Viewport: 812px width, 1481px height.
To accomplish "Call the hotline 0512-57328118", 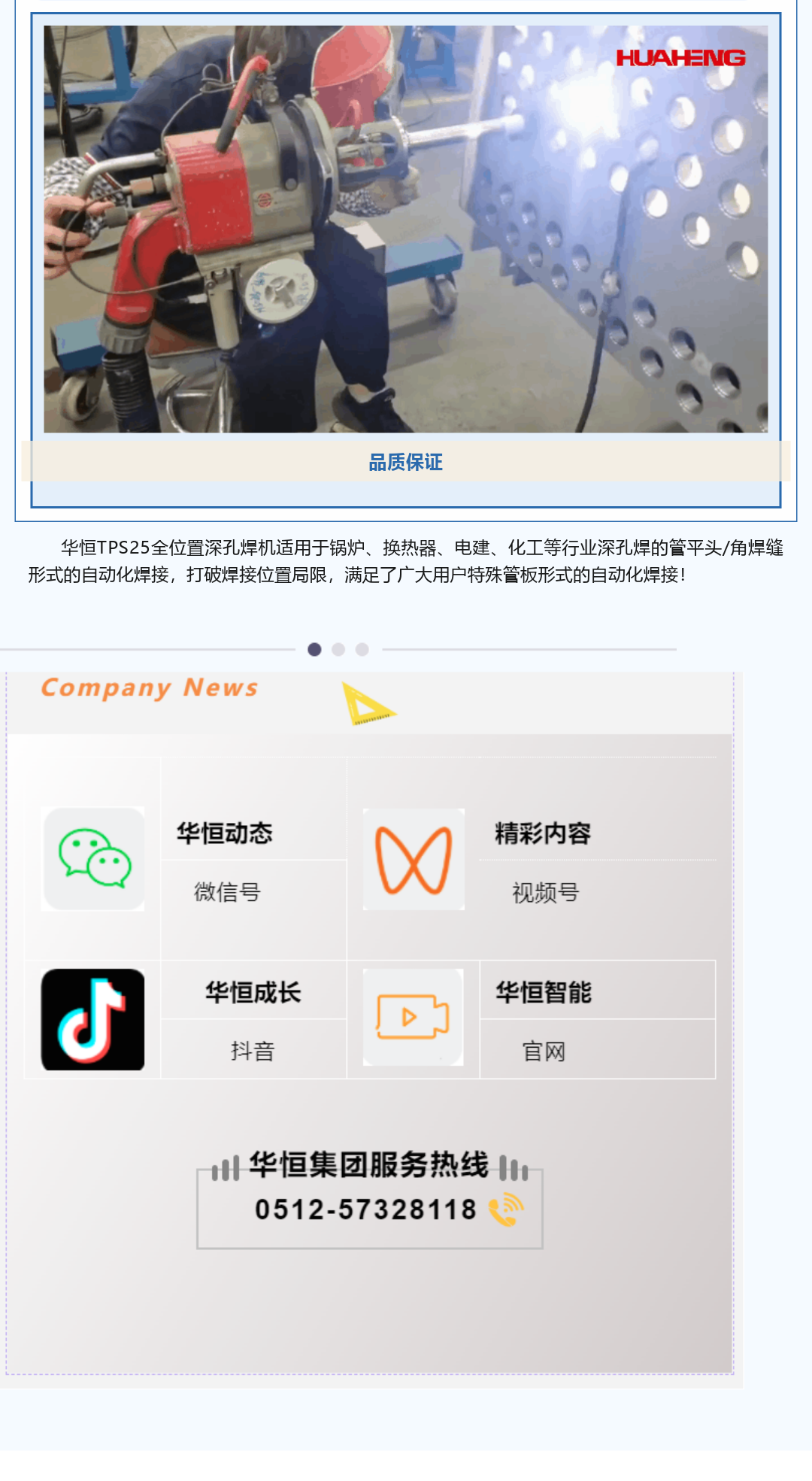I will coord(365,1209).
